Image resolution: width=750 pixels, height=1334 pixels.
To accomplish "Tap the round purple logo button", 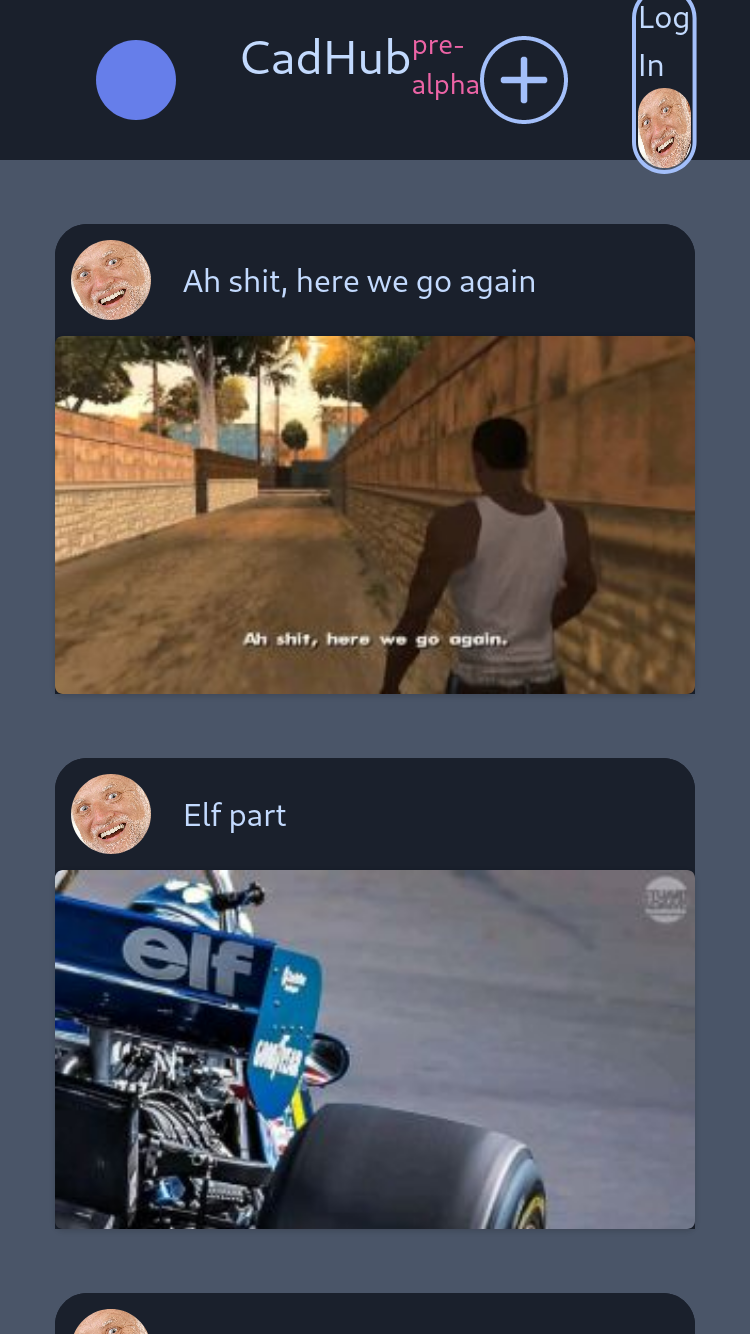I will coord(136,80).
